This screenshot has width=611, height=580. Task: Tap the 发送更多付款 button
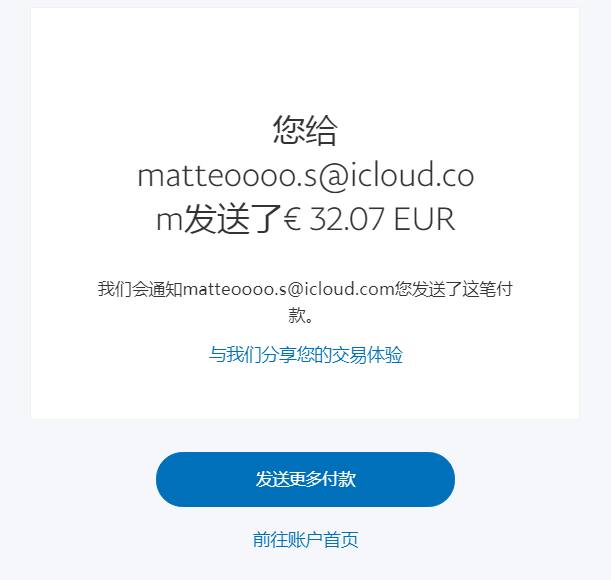point(305,479)
